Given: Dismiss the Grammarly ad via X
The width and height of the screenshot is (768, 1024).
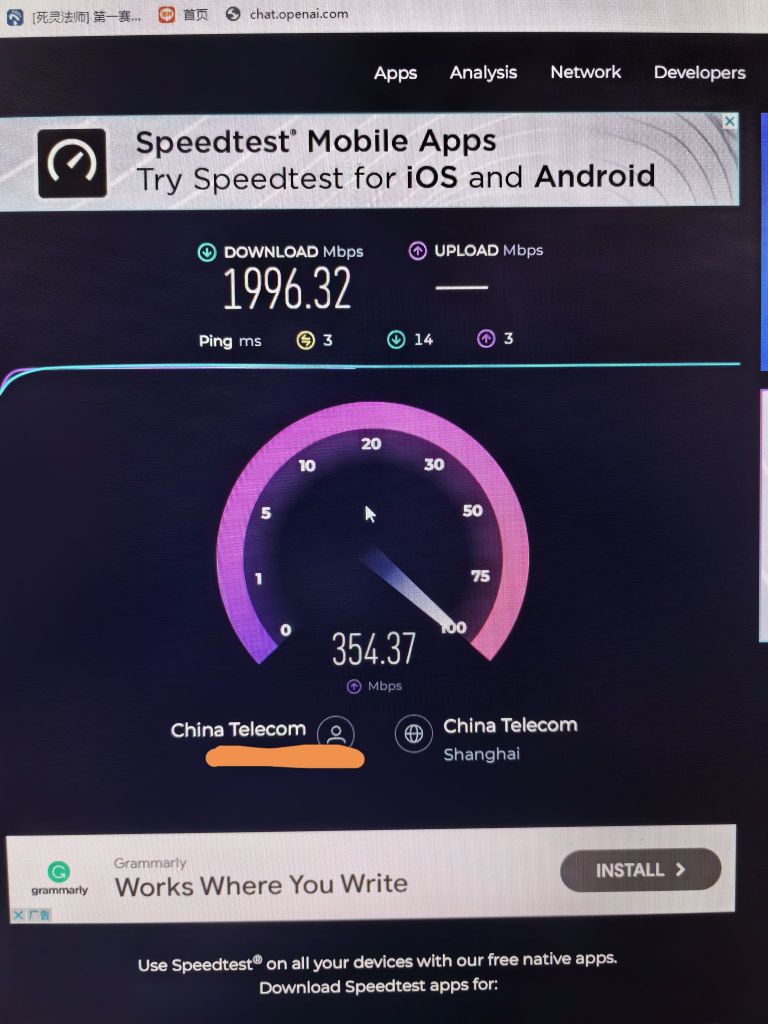Looking at the screenshot, I should pyautogui.click(x=17, y=915).
